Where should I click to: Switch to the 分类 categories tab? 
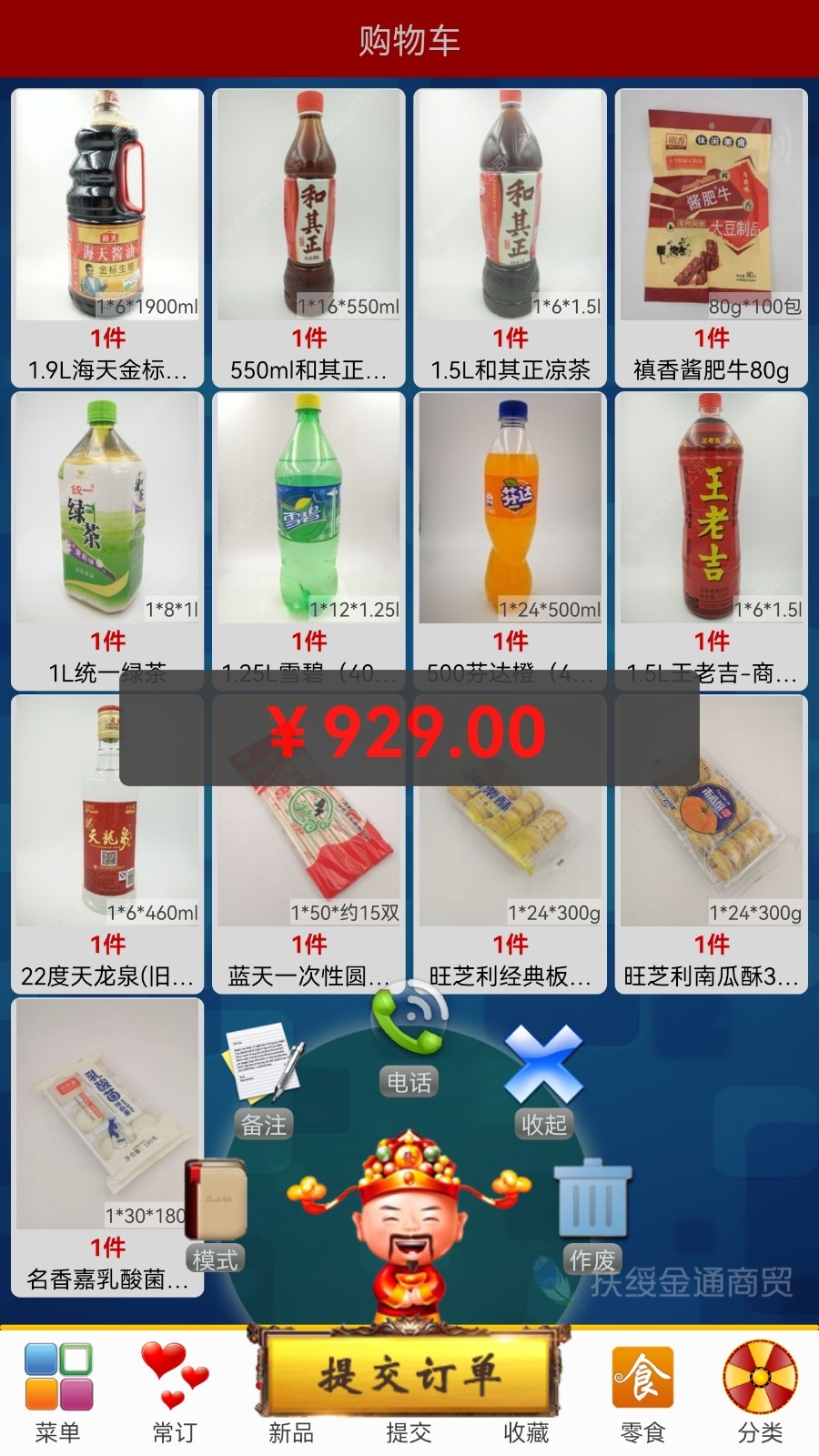(760, 1392)
